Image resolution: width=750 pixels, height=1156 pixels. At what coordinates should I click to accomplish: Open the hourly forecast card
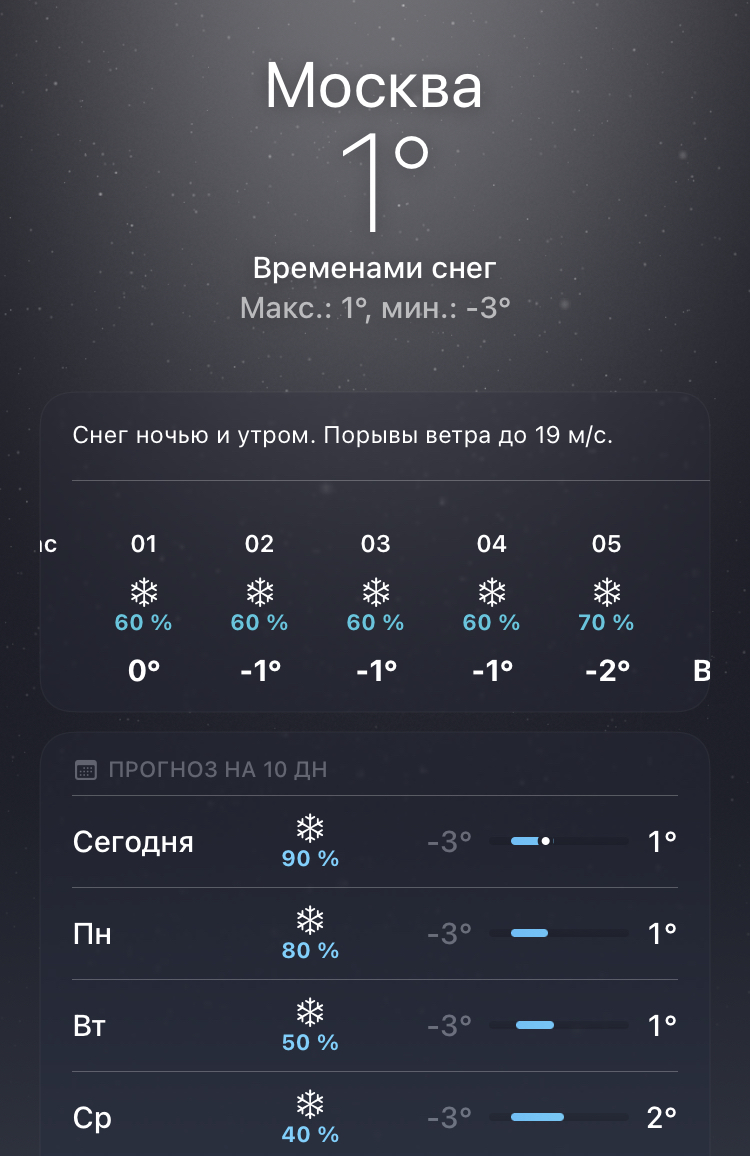click(374, 600)
